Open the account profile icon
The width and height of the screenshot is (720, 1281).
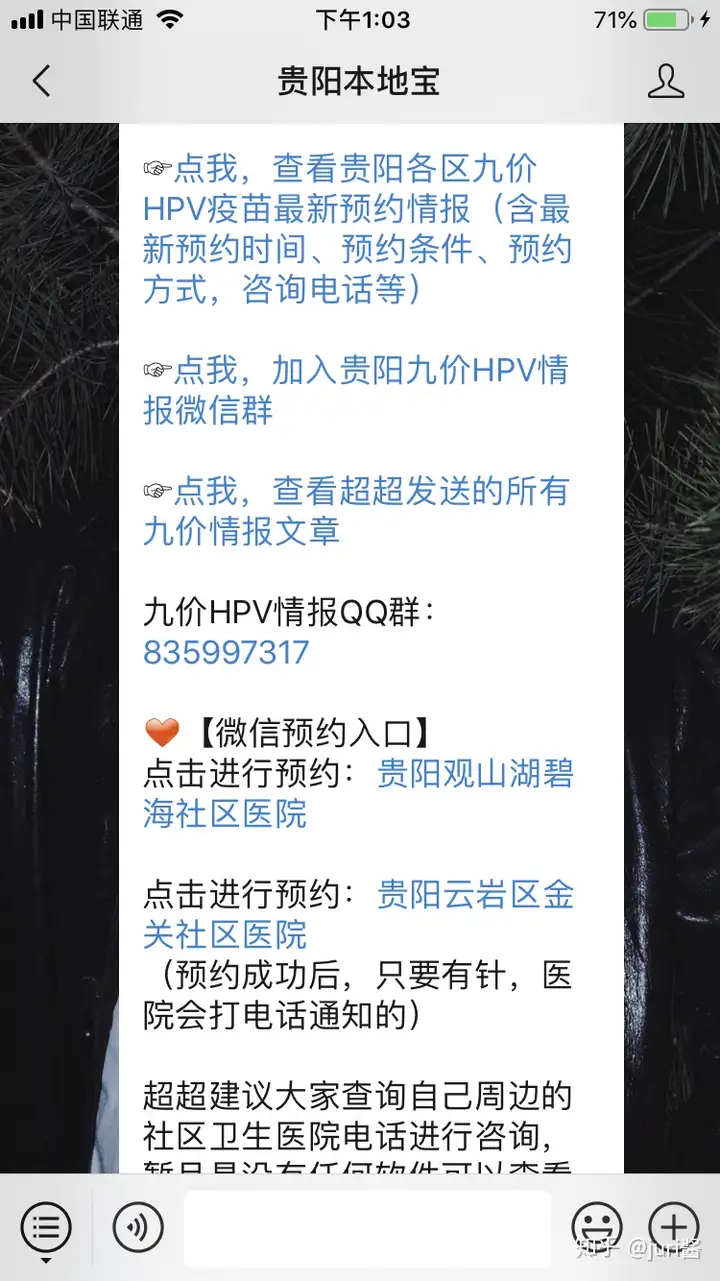(x=666, y=81)
